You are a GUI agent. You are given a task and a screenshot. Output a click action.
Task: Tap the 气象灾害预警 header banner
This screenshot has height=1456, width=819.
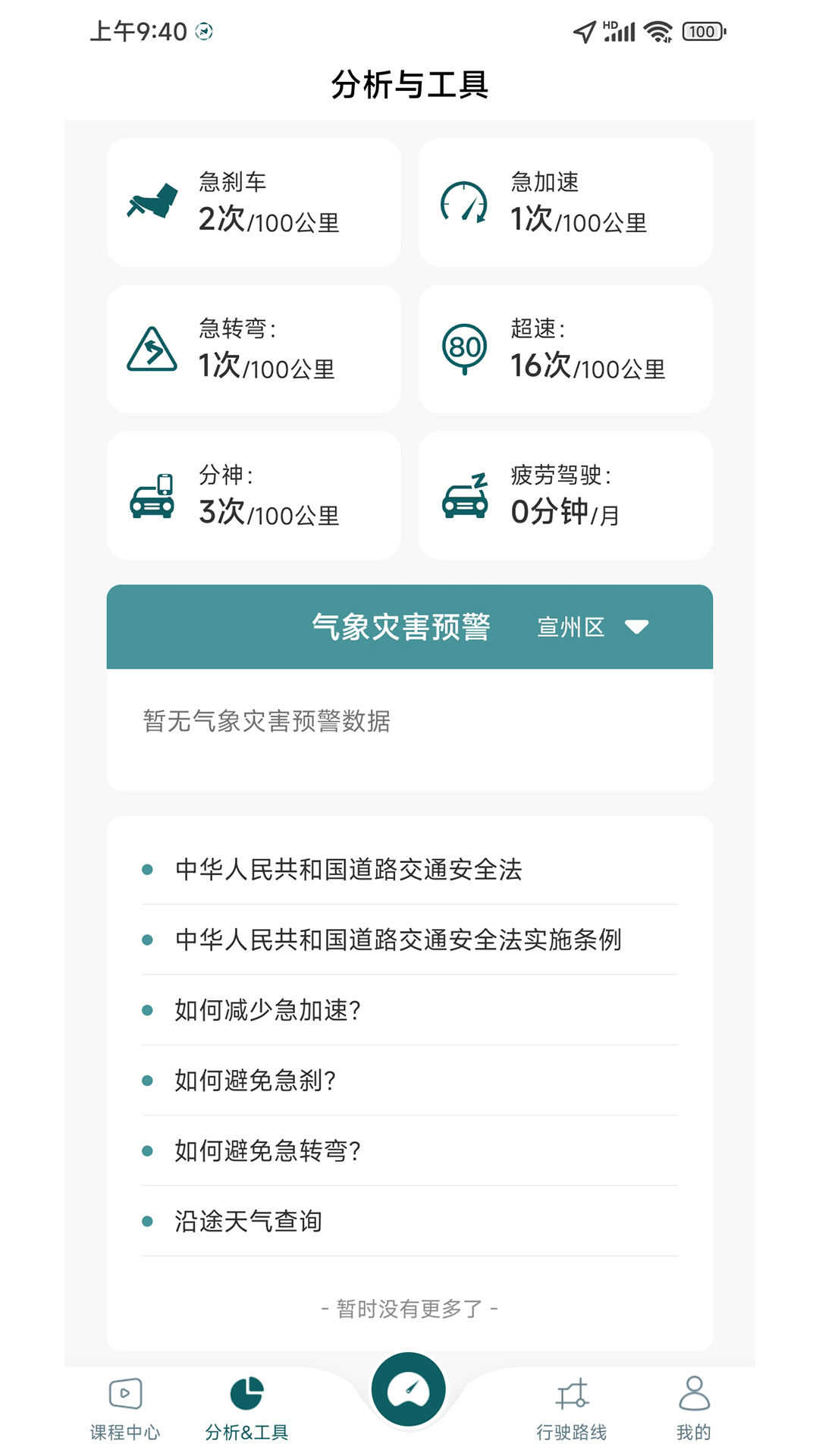click(404, 626)
